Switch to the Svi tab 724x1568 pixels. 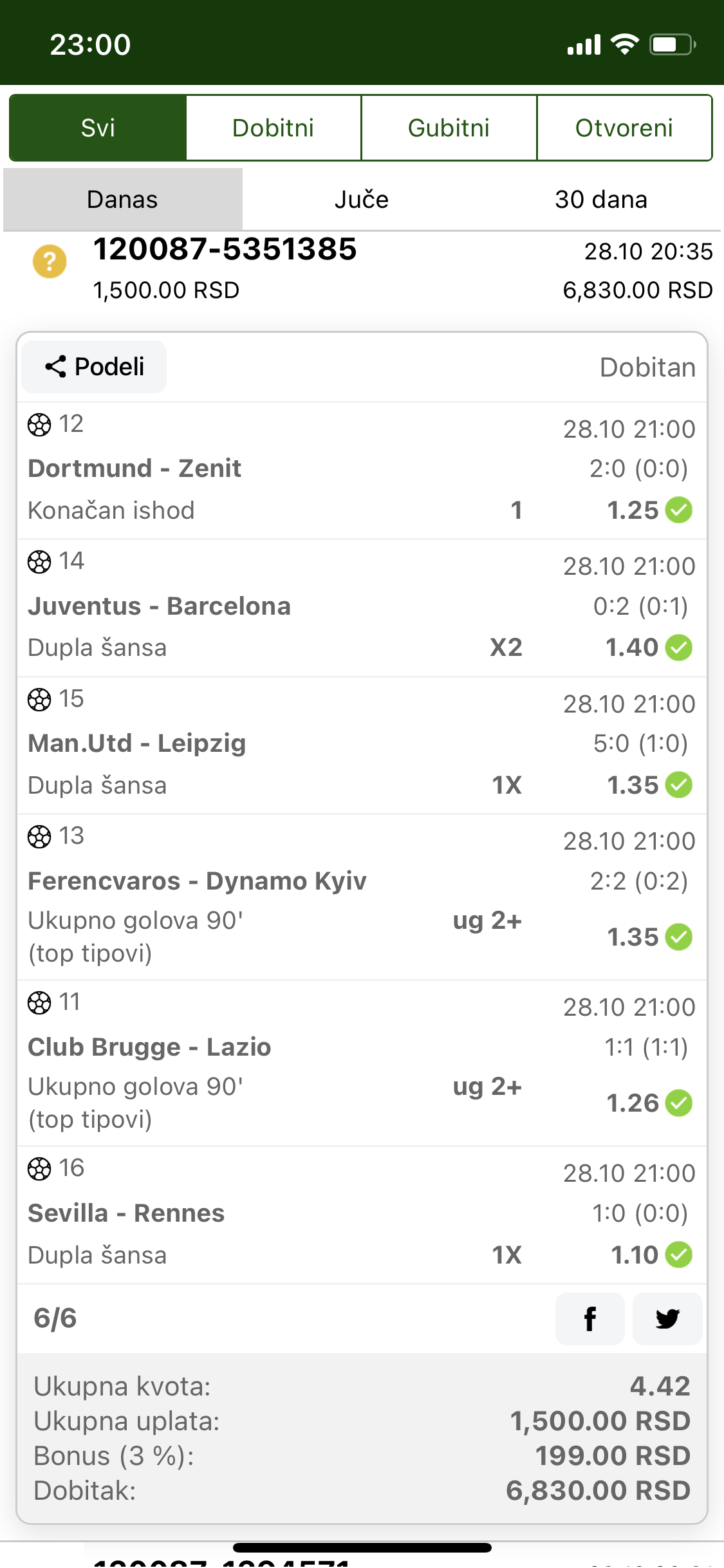[98, 127]
